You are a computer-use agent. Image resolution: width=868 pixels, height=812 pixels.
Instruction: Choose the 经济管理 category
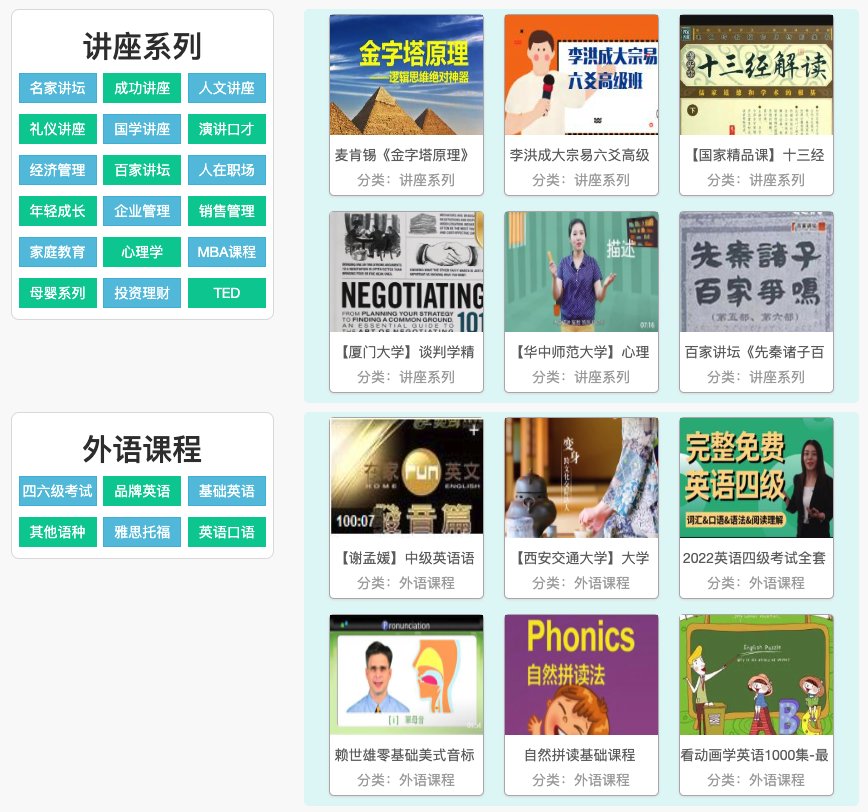[x=57, y=170]
